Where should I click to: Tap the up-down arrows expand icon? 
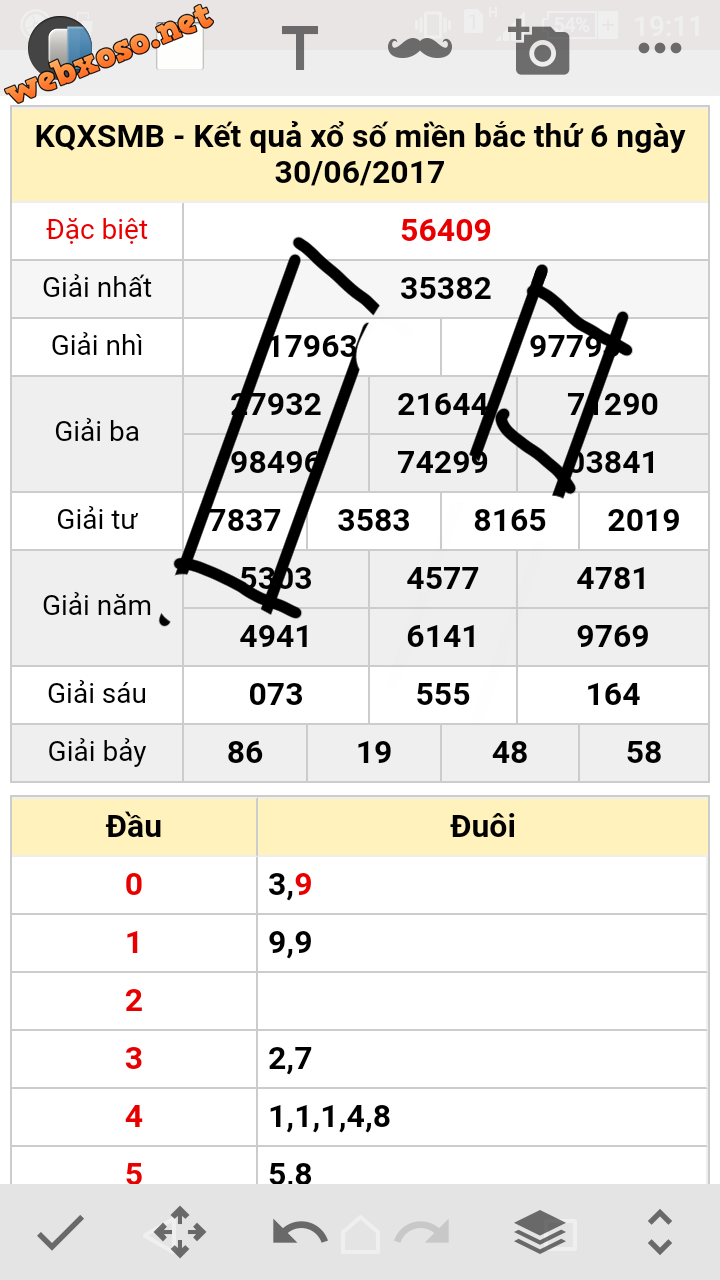660,1232
